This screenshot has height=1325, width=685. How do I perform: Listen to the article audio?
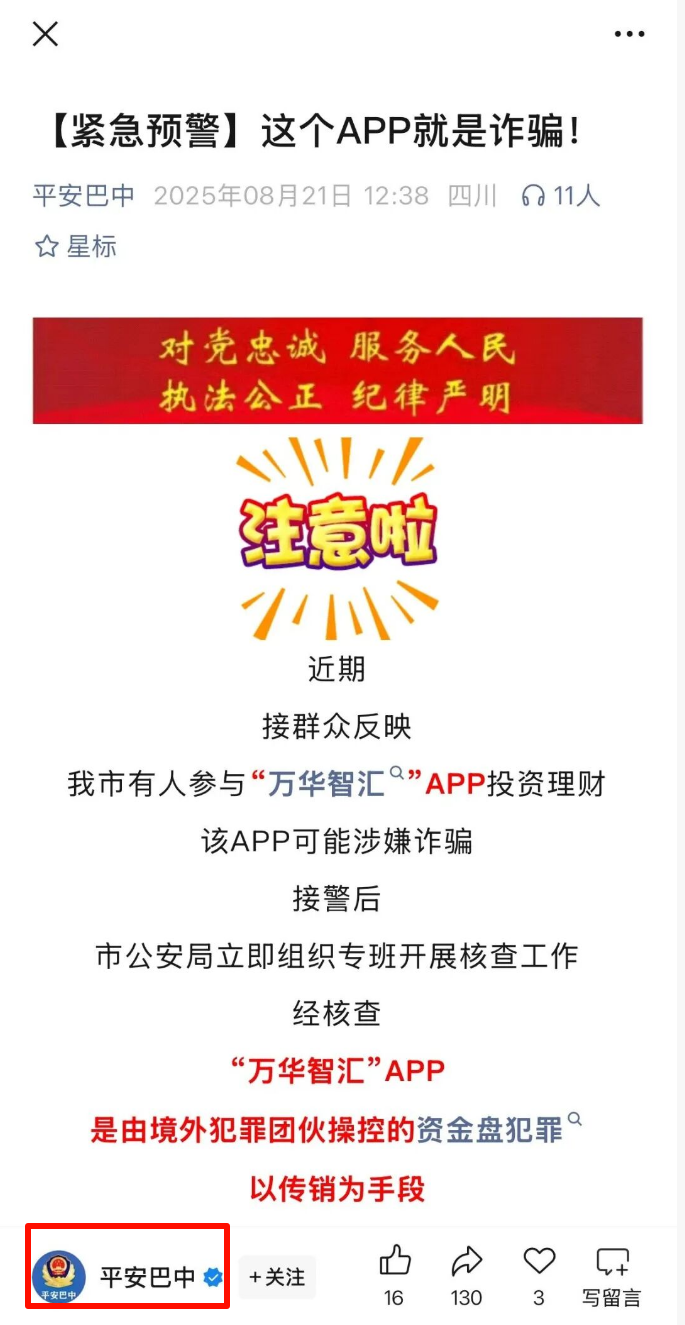[560, 195]
